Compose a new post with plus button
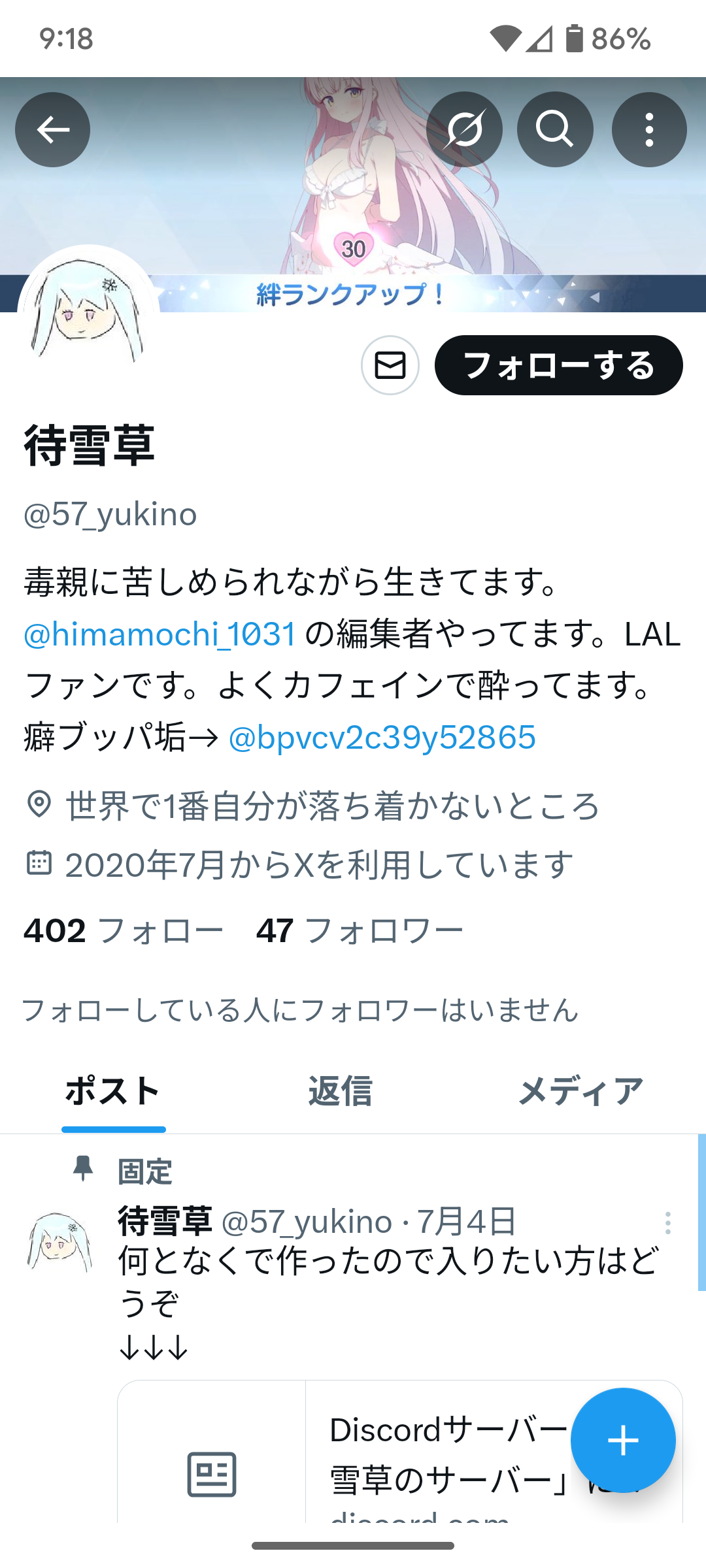Viewport: 706px width, 1568px height. [x=623, y=1440]
